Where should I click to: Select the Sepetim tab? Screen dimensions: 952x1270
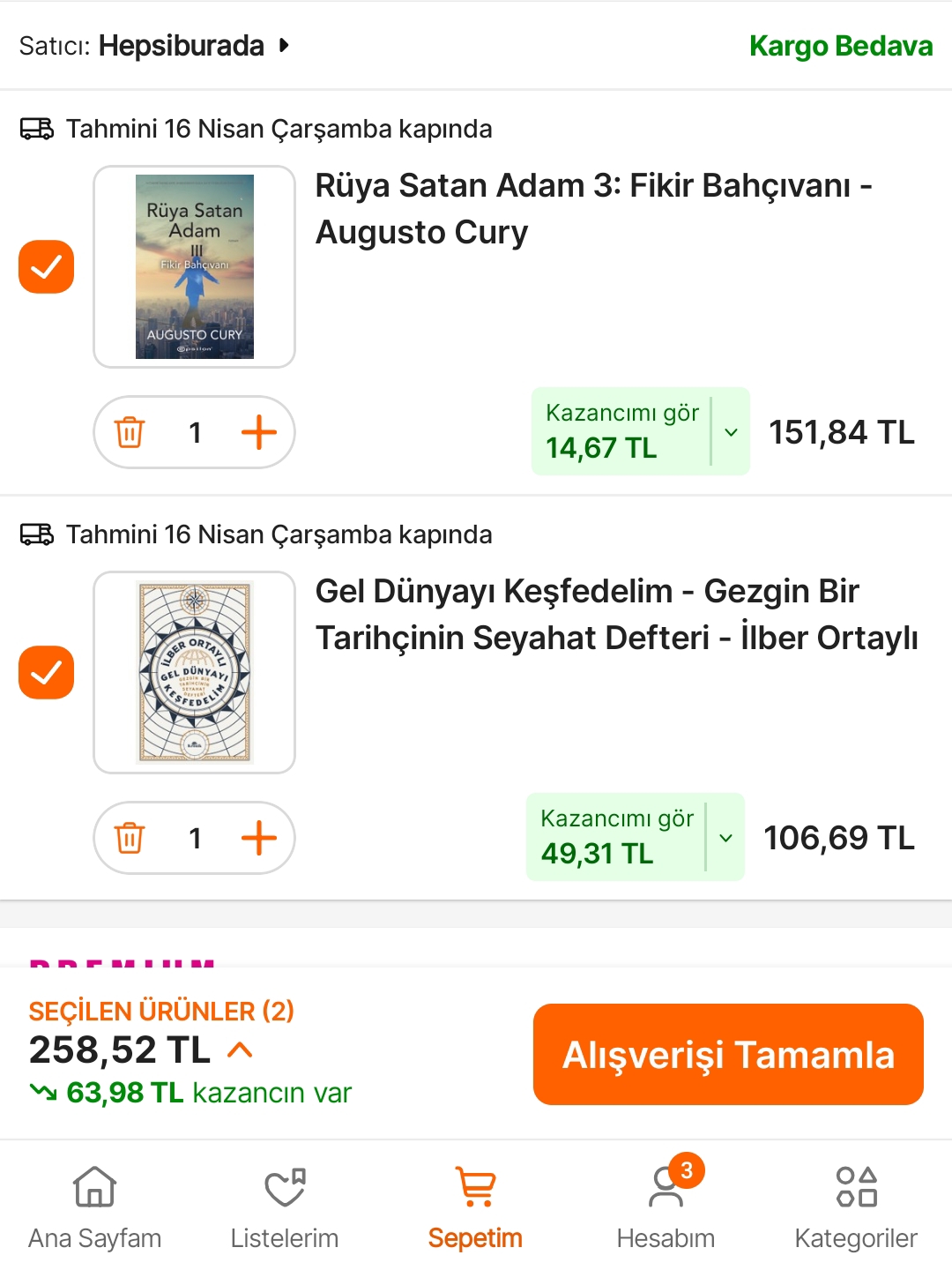point(475,1206)
